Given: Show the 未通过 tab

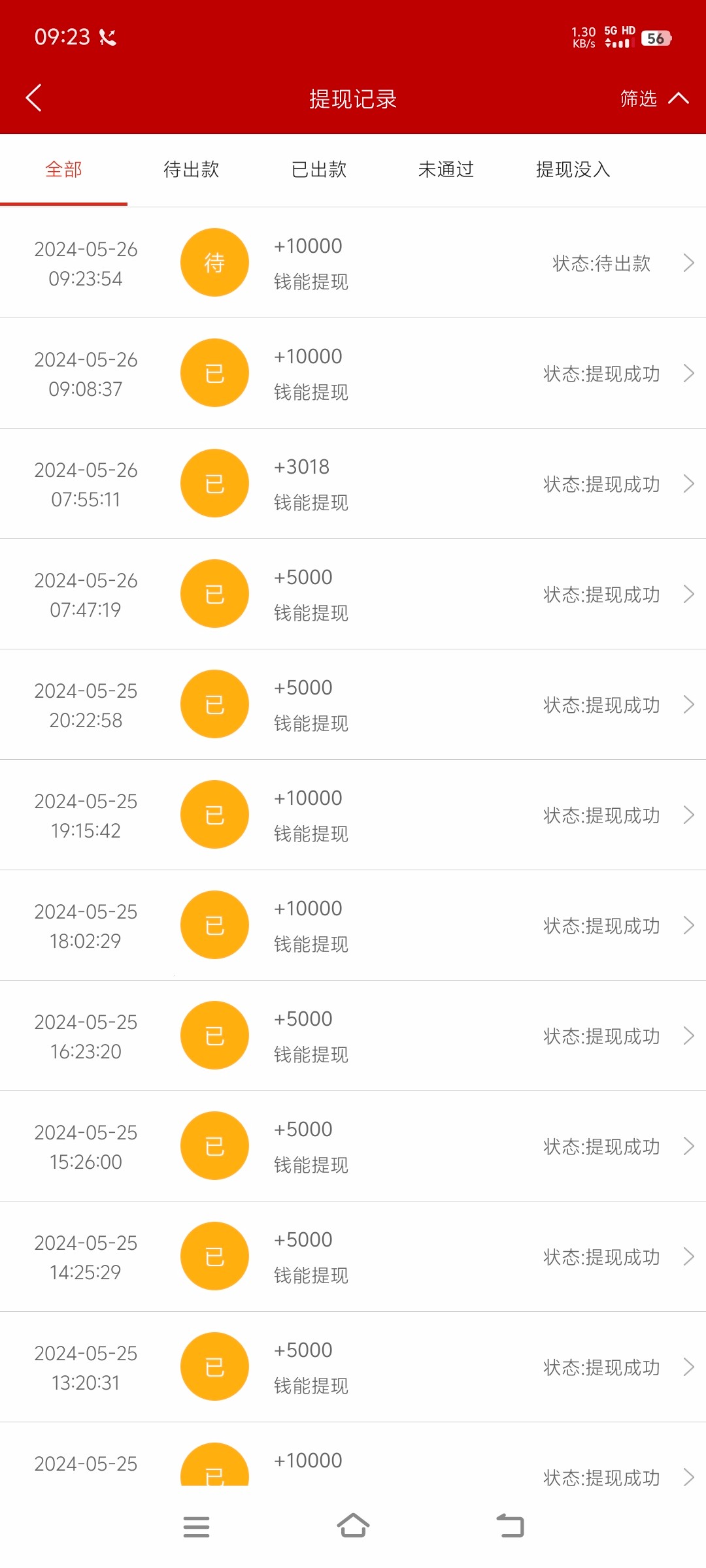Looking at the screenshot, I should (x=446, y=170).
